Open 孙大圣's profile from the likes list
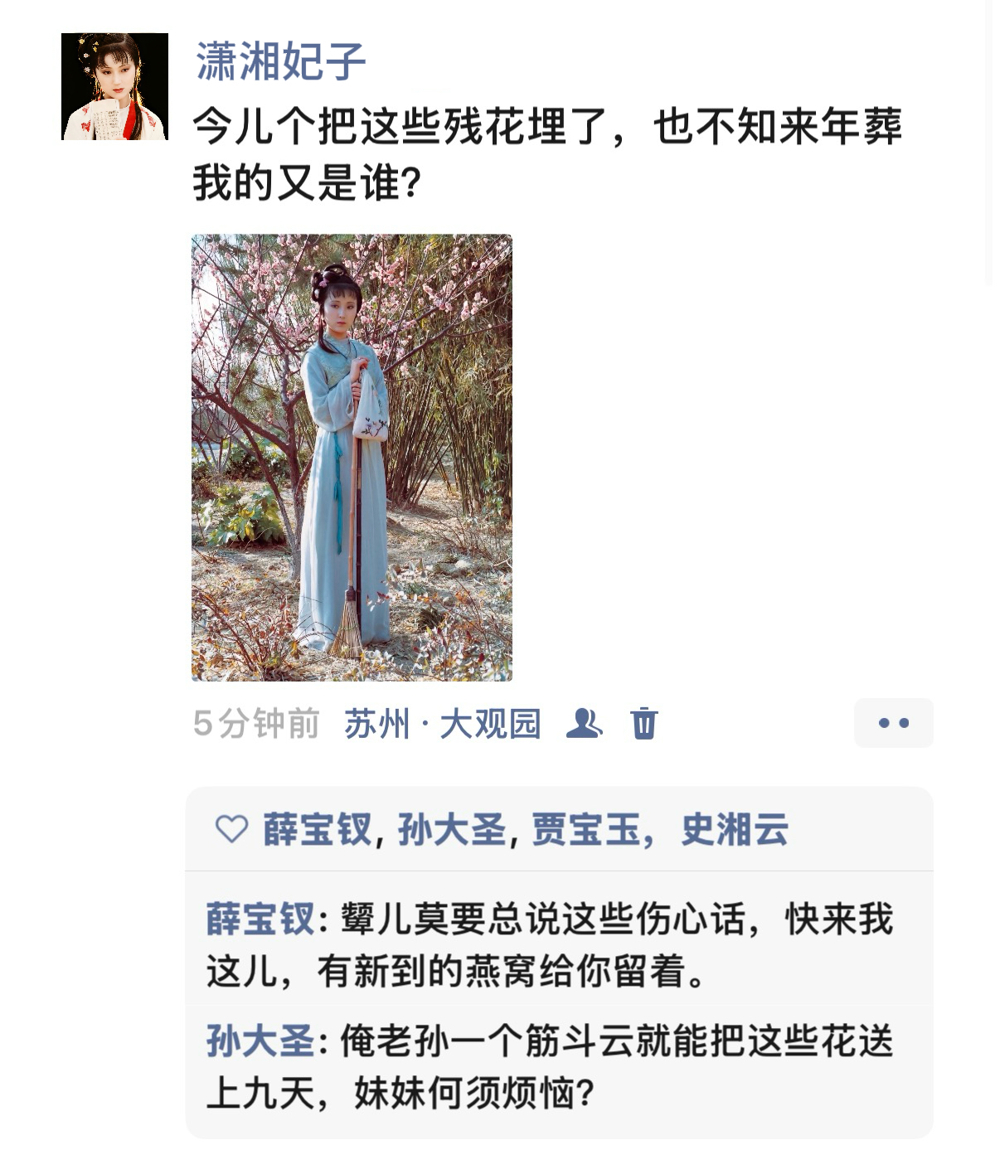 click(x=452, y=830)
